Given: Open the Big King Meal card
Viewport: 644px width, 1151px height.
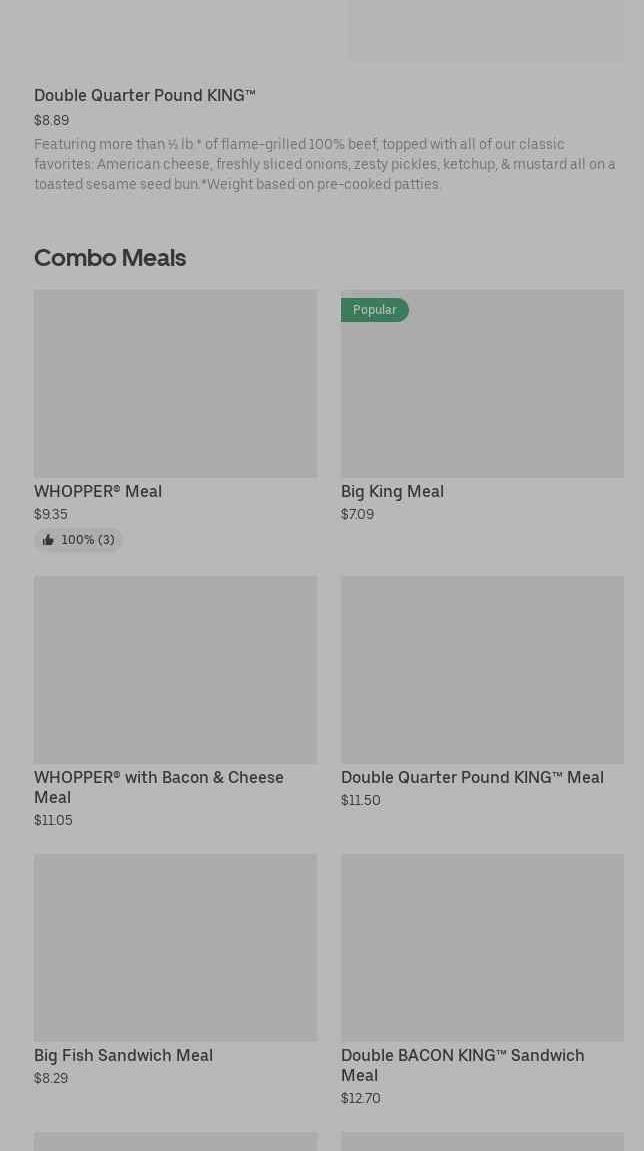Looking at the screenshot, I should 482,406.
